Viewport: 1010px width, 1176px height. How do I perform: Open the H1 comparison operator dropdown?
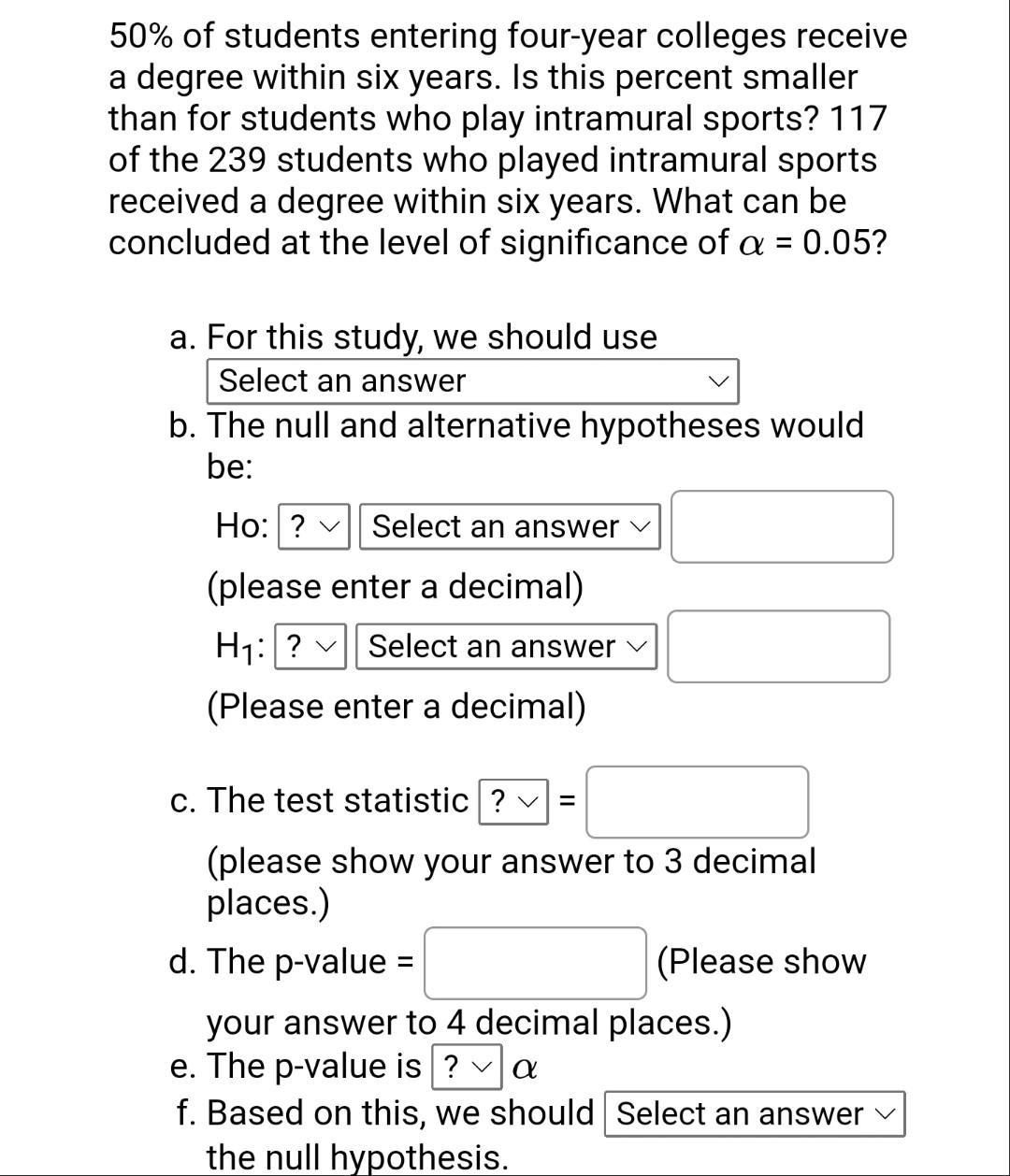pyautogui.click(x=506, y=646)
